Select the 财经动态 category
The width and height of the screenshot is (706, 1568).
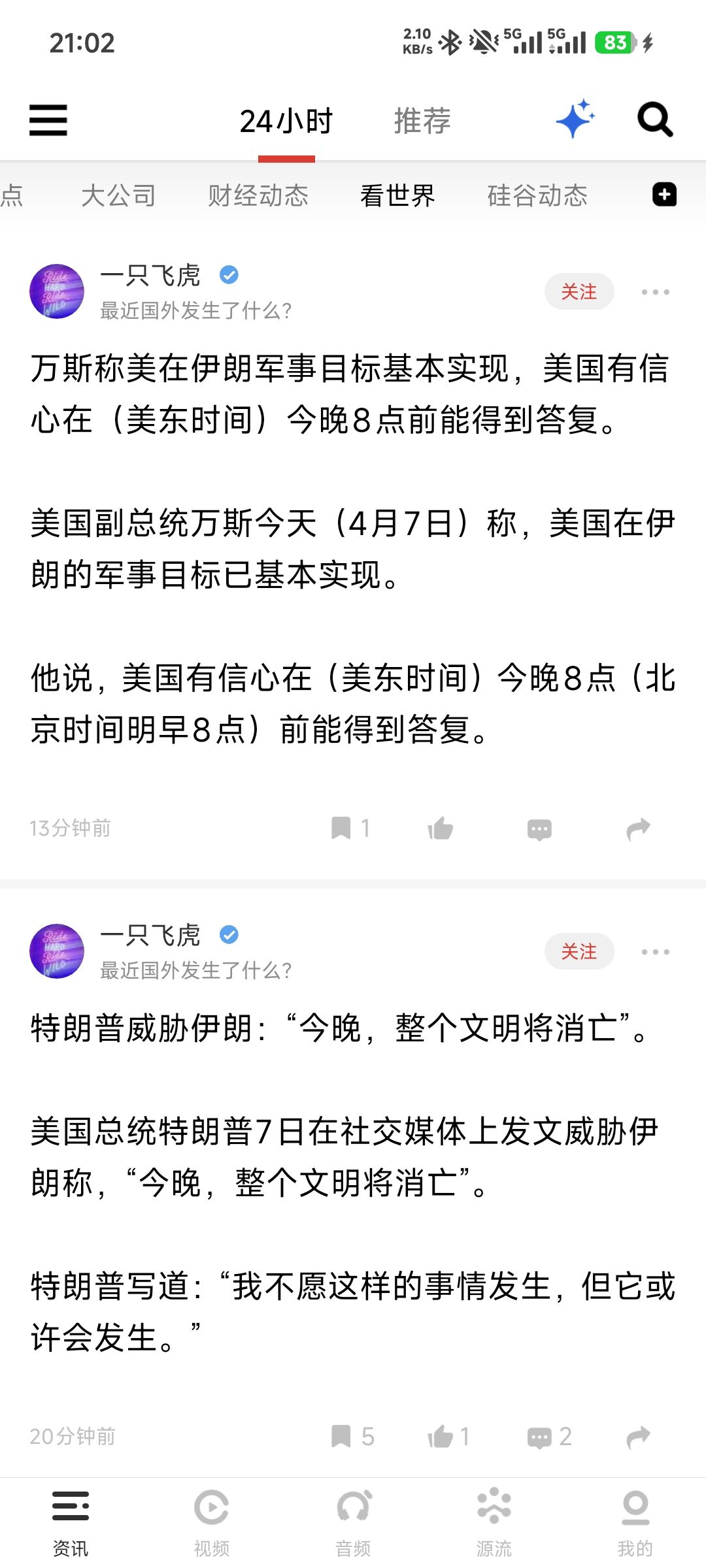[258, 195]
